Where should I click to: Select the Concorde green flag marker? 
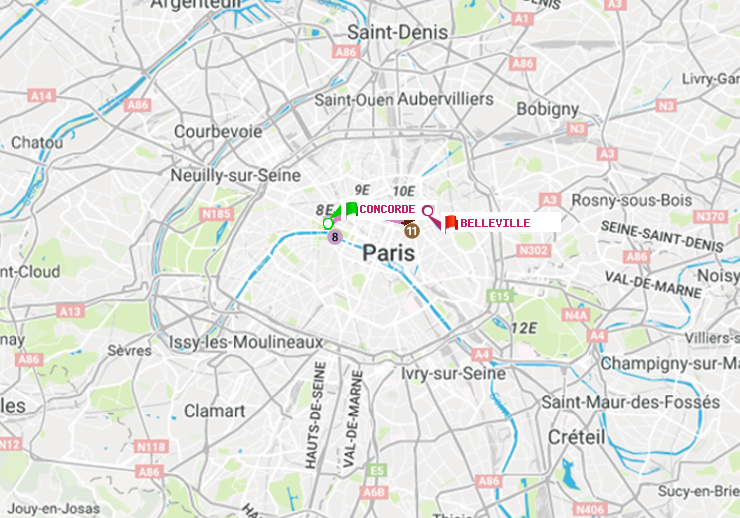pos(351,209)
